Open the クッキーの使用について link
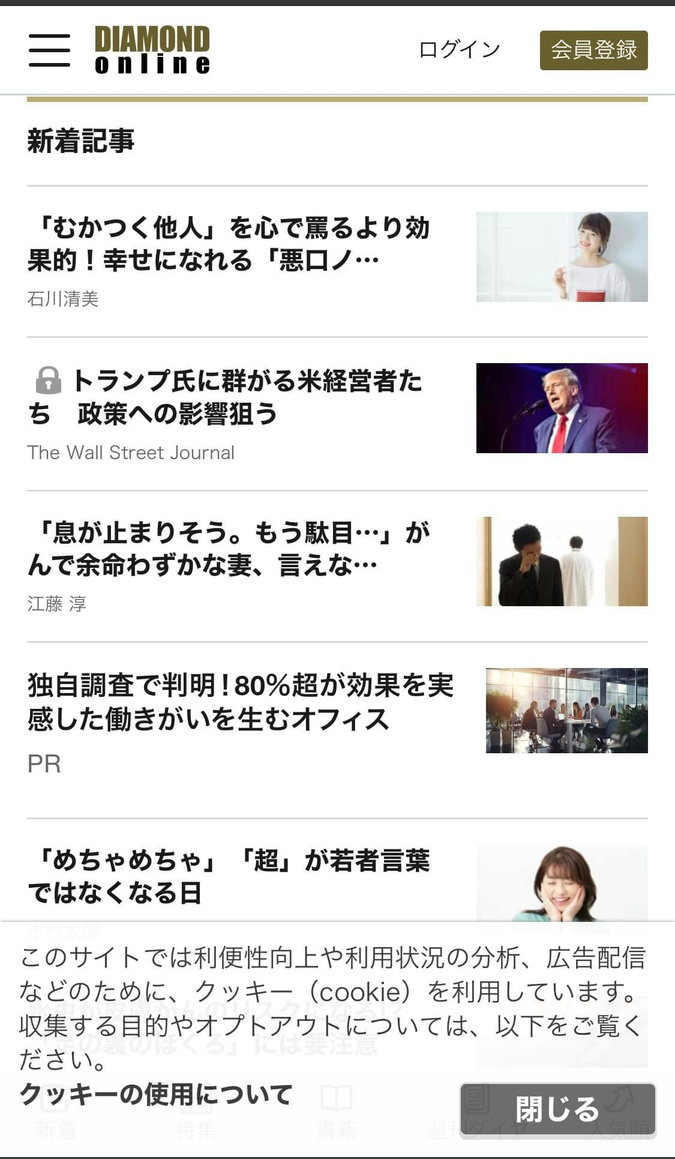The width and height of the screenshot is (675, 1159). 156,1094
